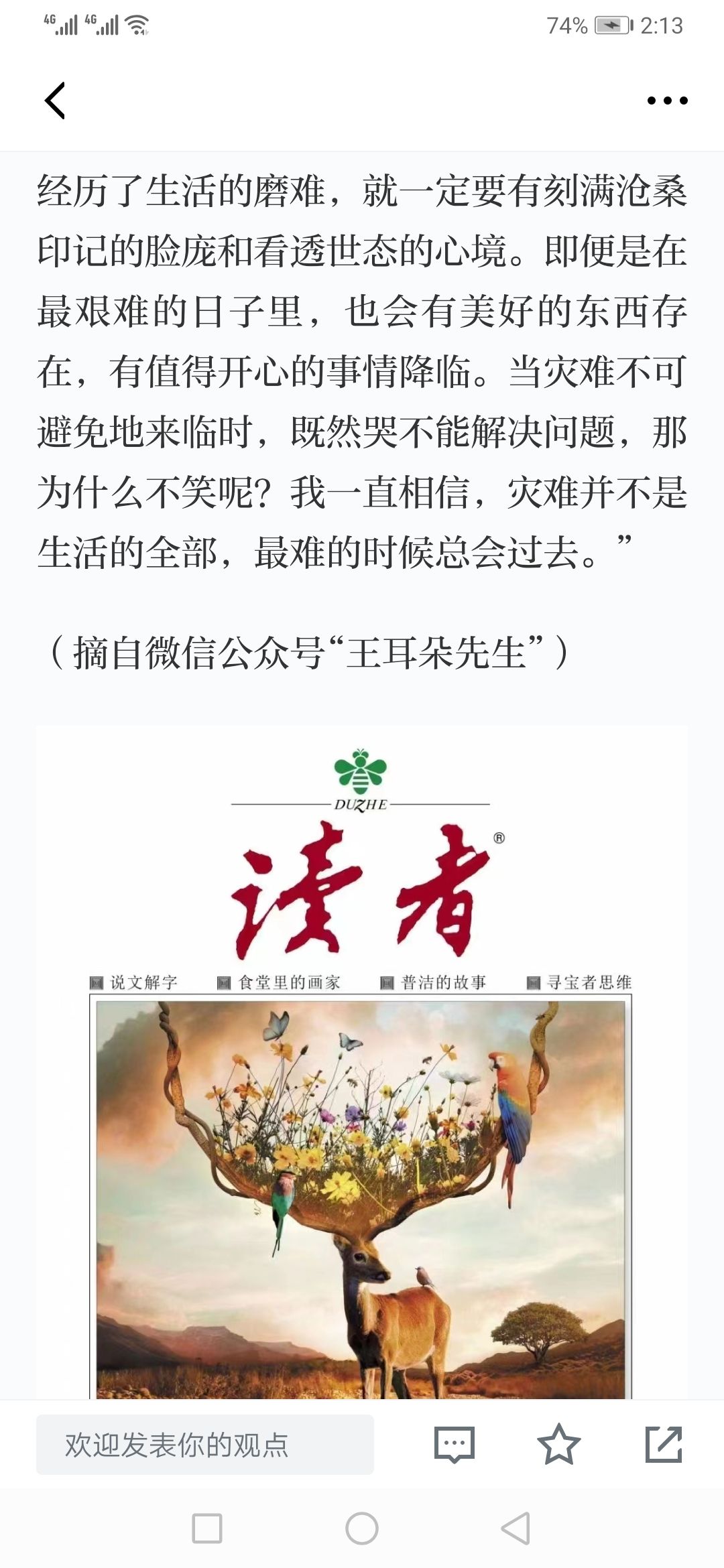The height and width of the screenshot is (1568, 724).
Task: Open the three-dot overflow menu
Action: (667, 101)
